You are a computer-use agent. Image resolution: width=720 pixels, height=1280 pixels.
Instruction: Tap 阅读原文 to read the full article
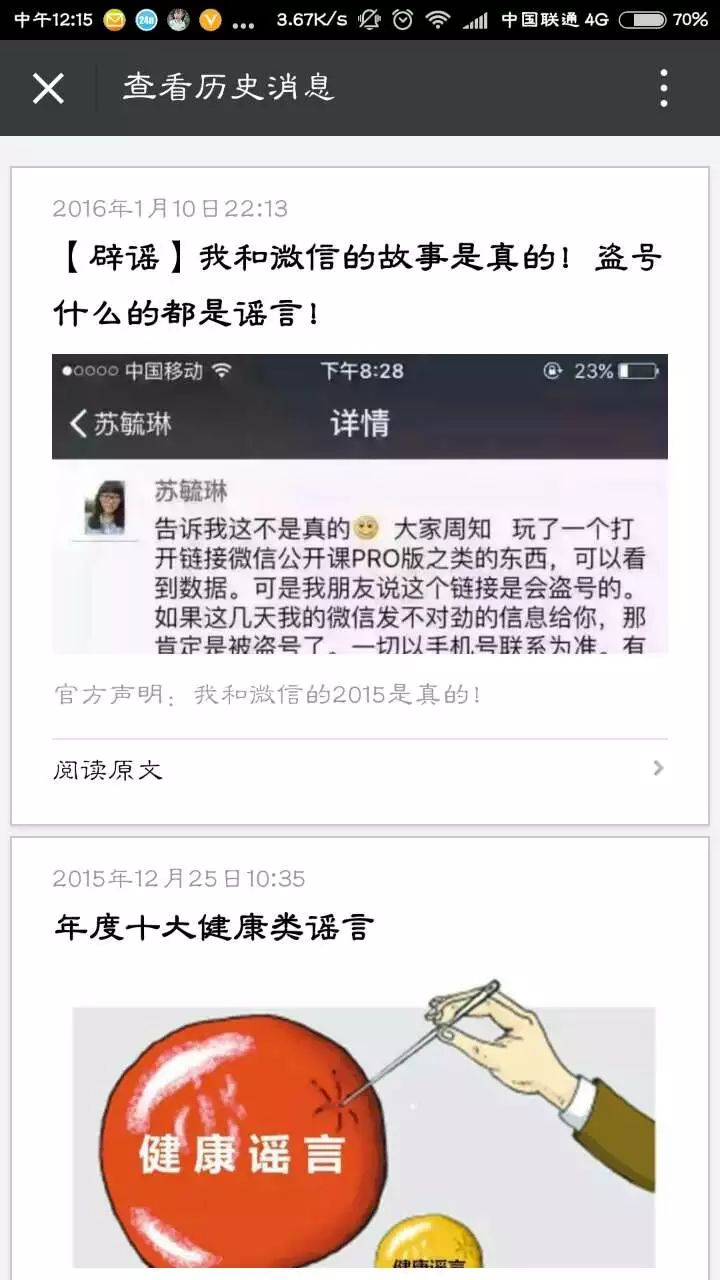[358, 769]
